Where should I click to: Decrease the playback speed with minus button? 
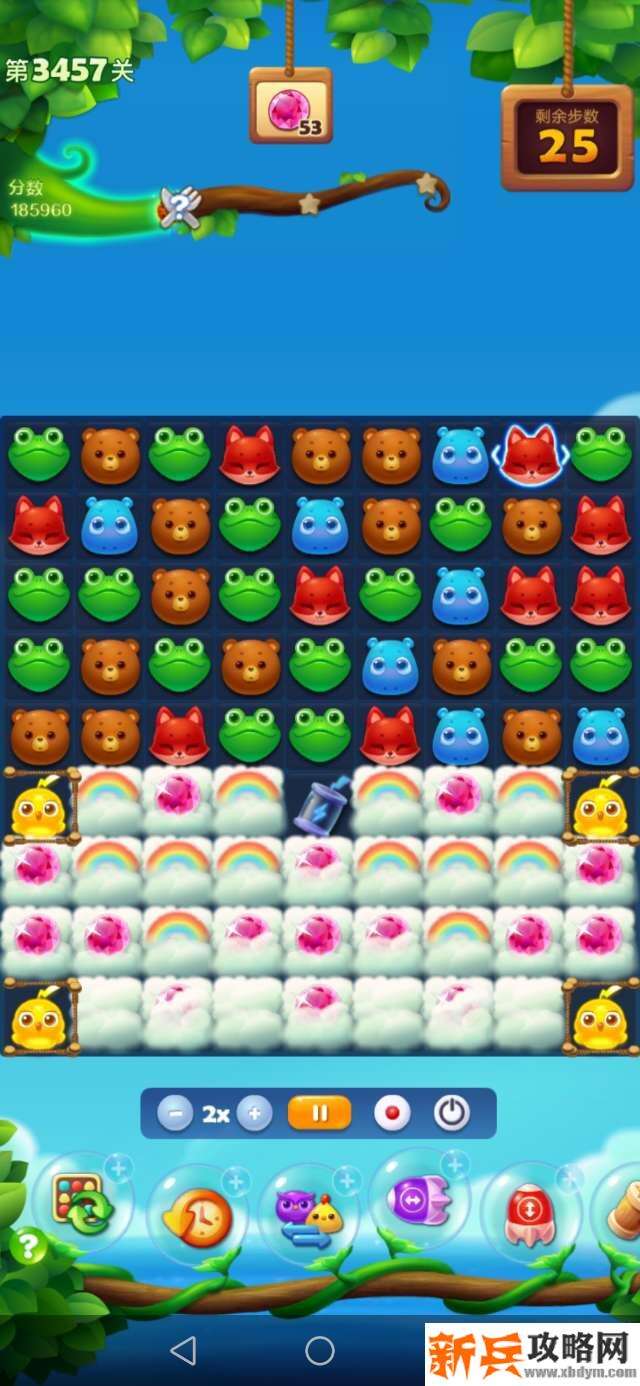point(175,1113)
